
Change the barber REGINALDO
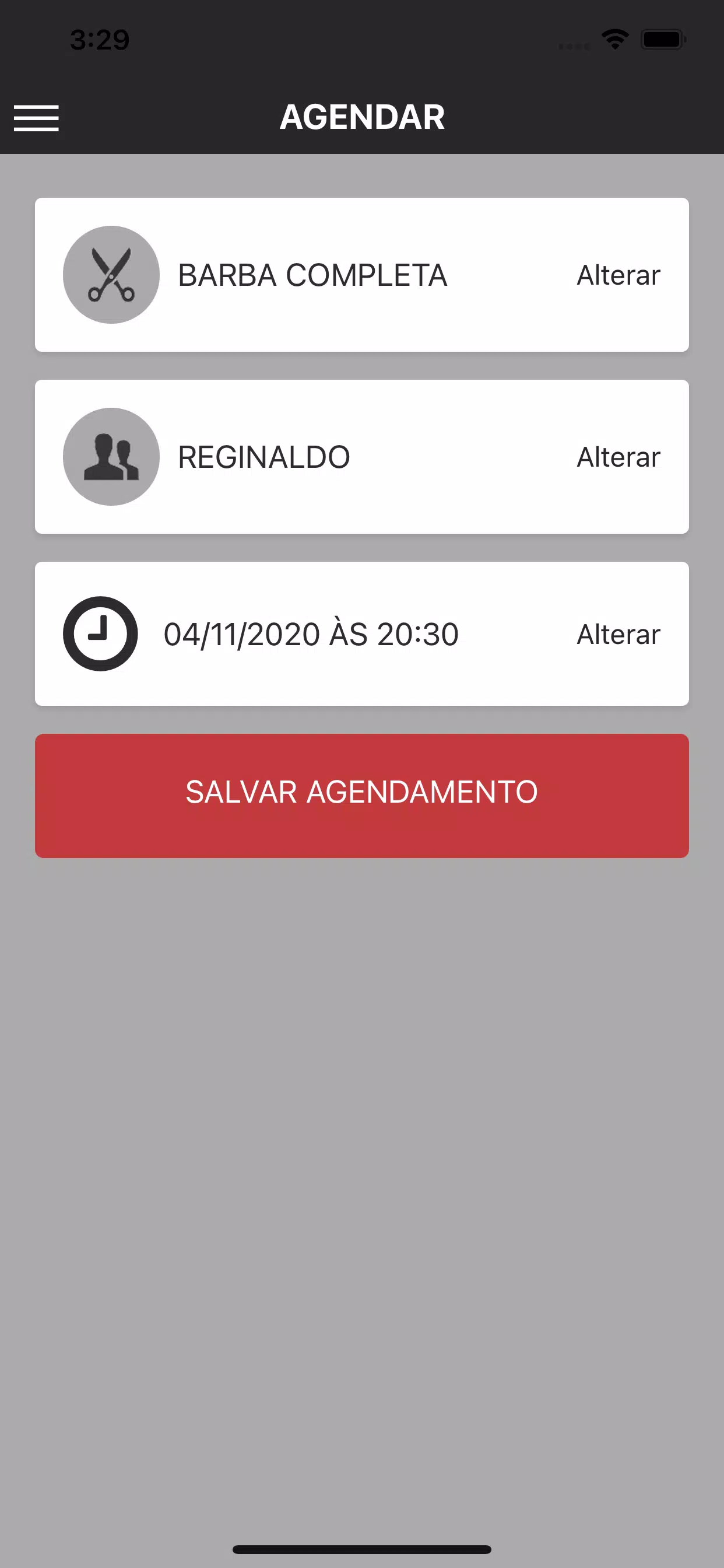click(618, 457)
